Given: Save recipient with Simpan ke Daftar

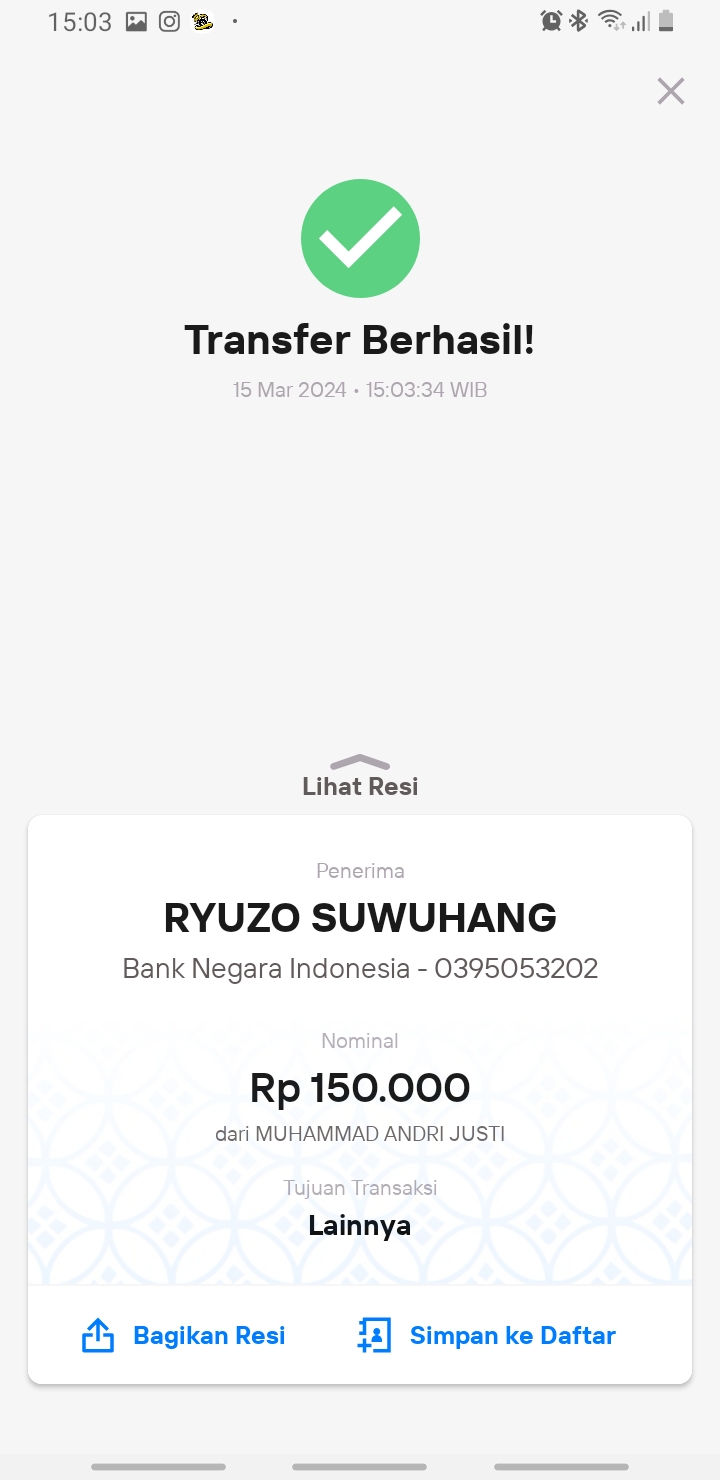Looking at the screenshot, I should point(487,1335).
